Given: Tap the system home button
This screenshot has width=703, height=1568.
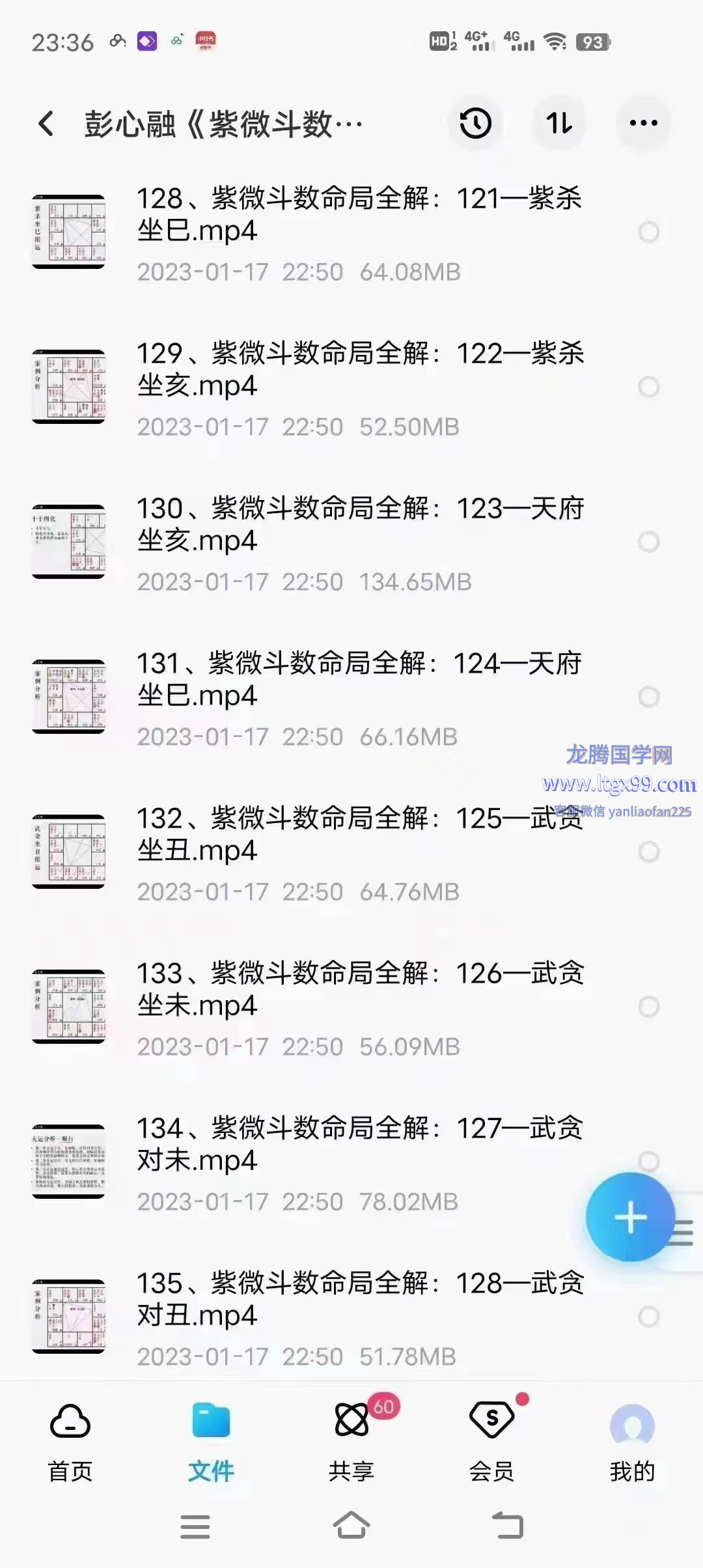Looking at the screenshot, I should [x=351, y=1526].
